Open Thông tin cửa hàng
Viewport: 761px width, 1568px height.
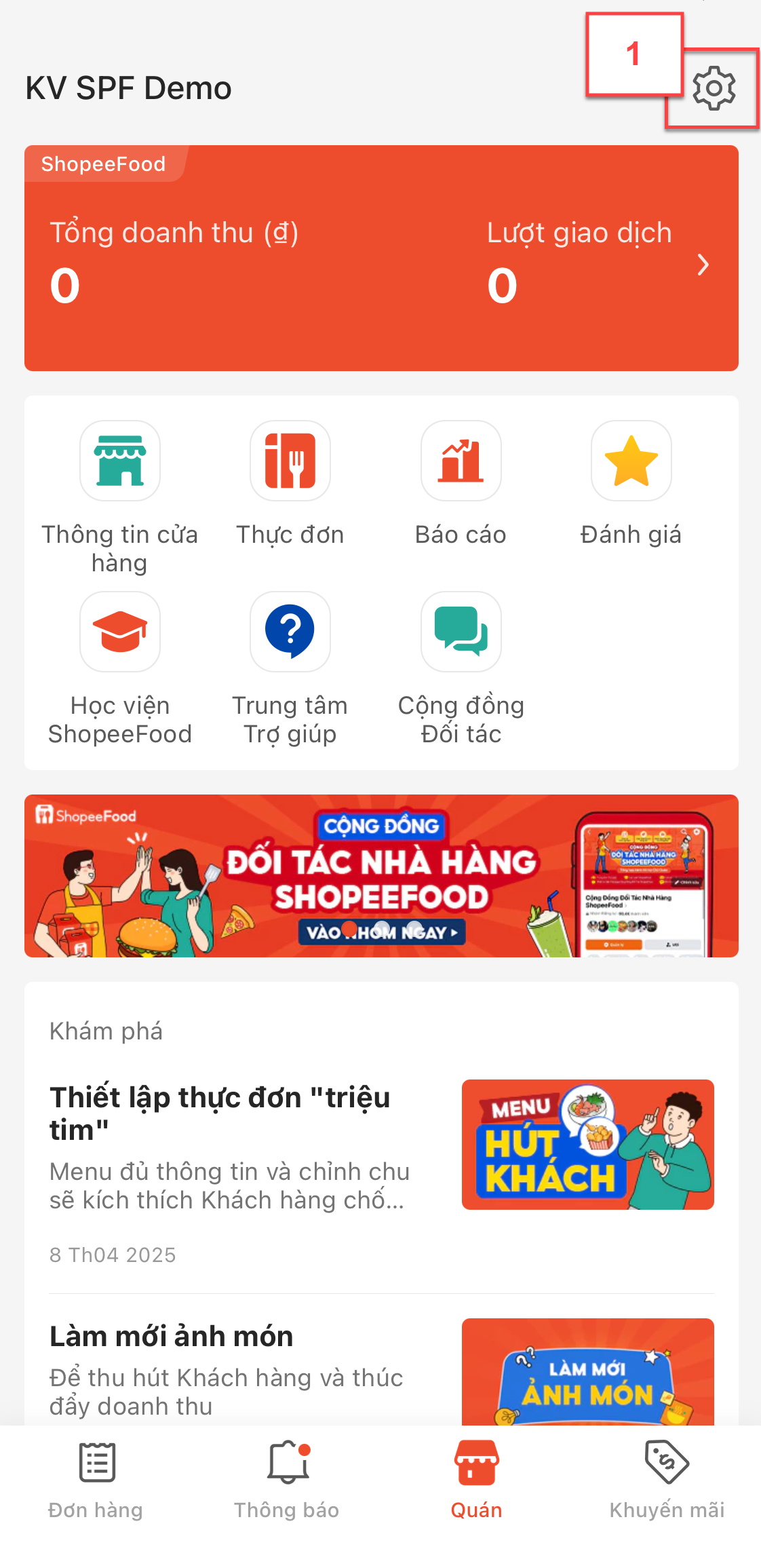click(x=120, y=461)
